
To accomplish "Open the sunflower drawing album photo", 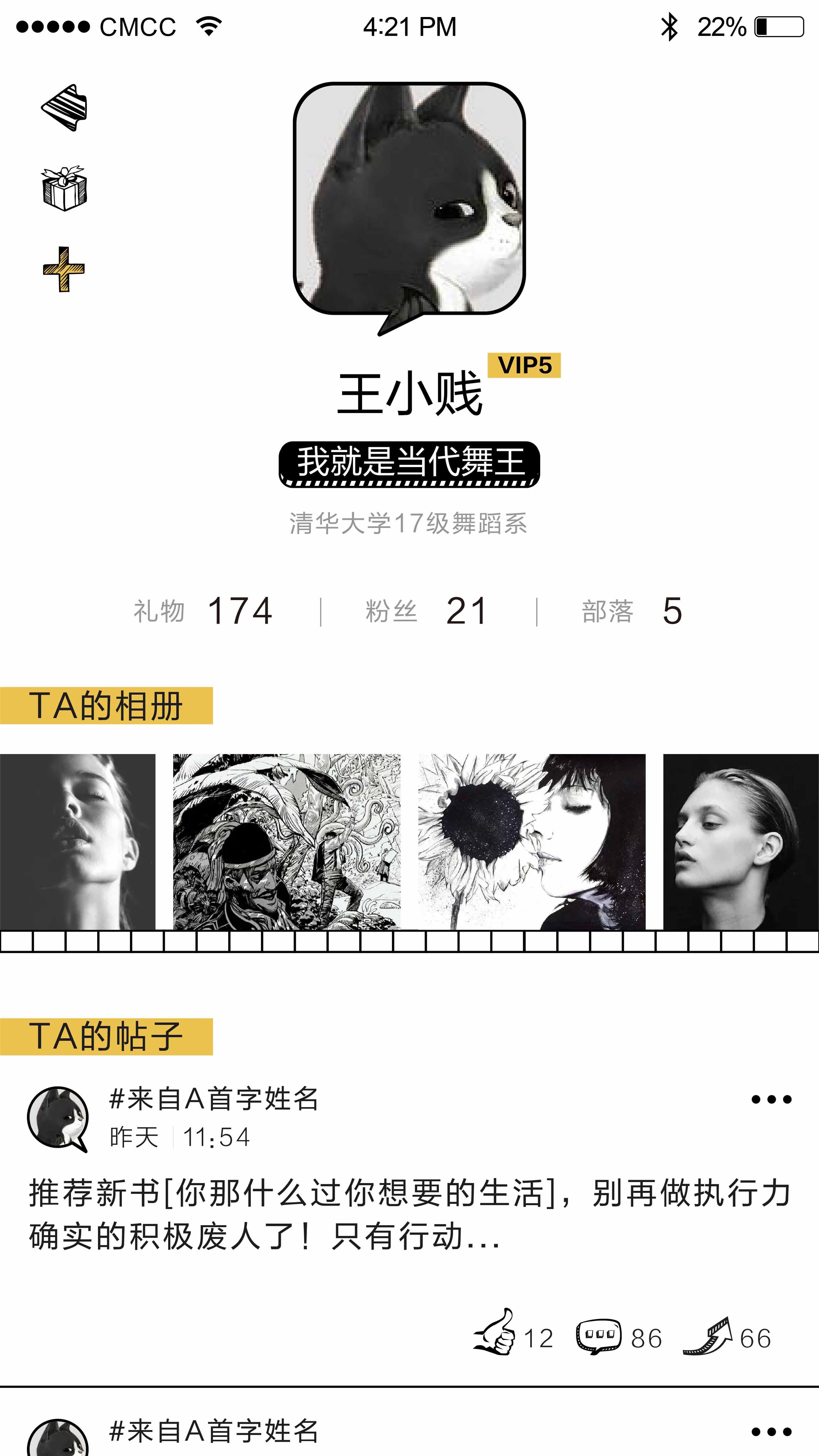I will click(x=531, y=842).
